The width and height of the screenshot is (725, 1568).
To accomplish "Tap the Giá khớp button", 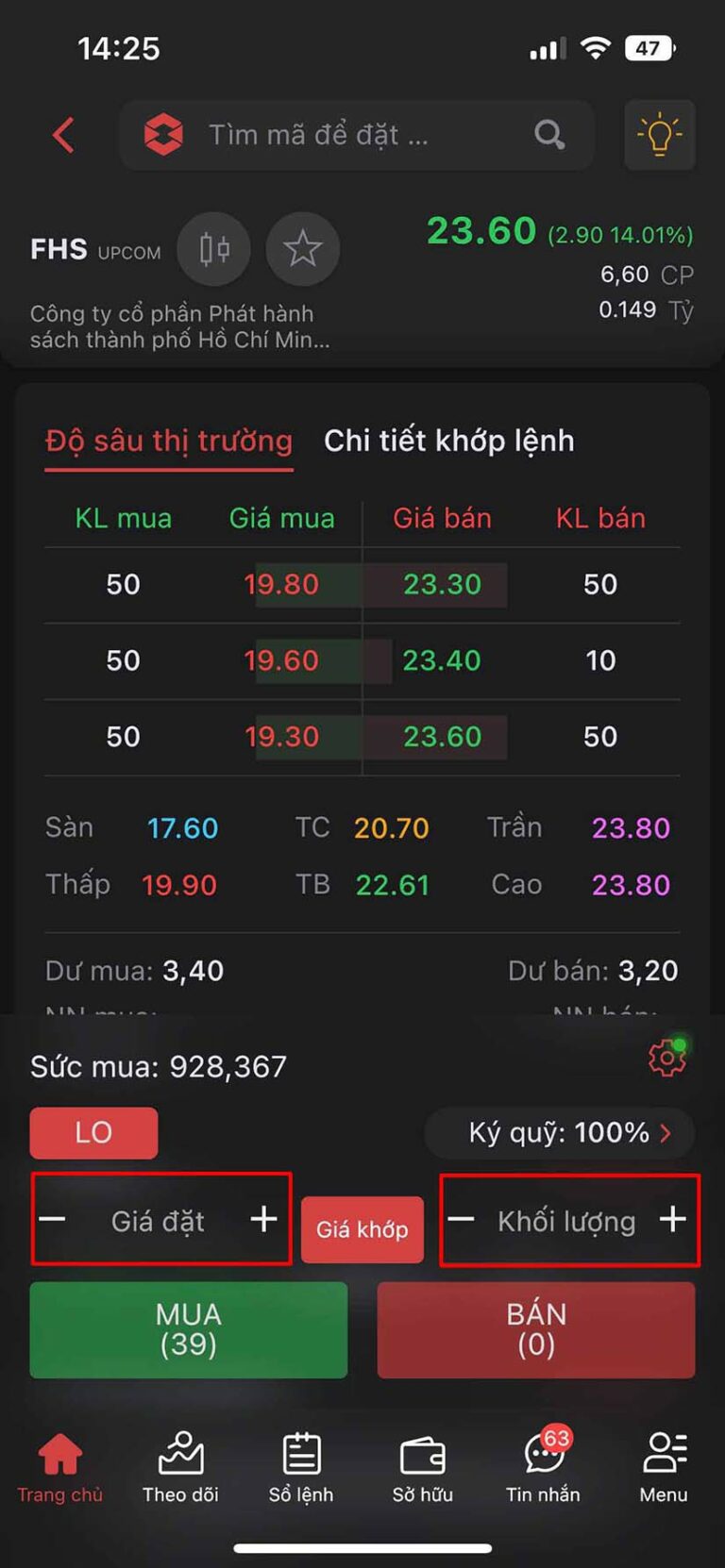I will coord(362,1228).
